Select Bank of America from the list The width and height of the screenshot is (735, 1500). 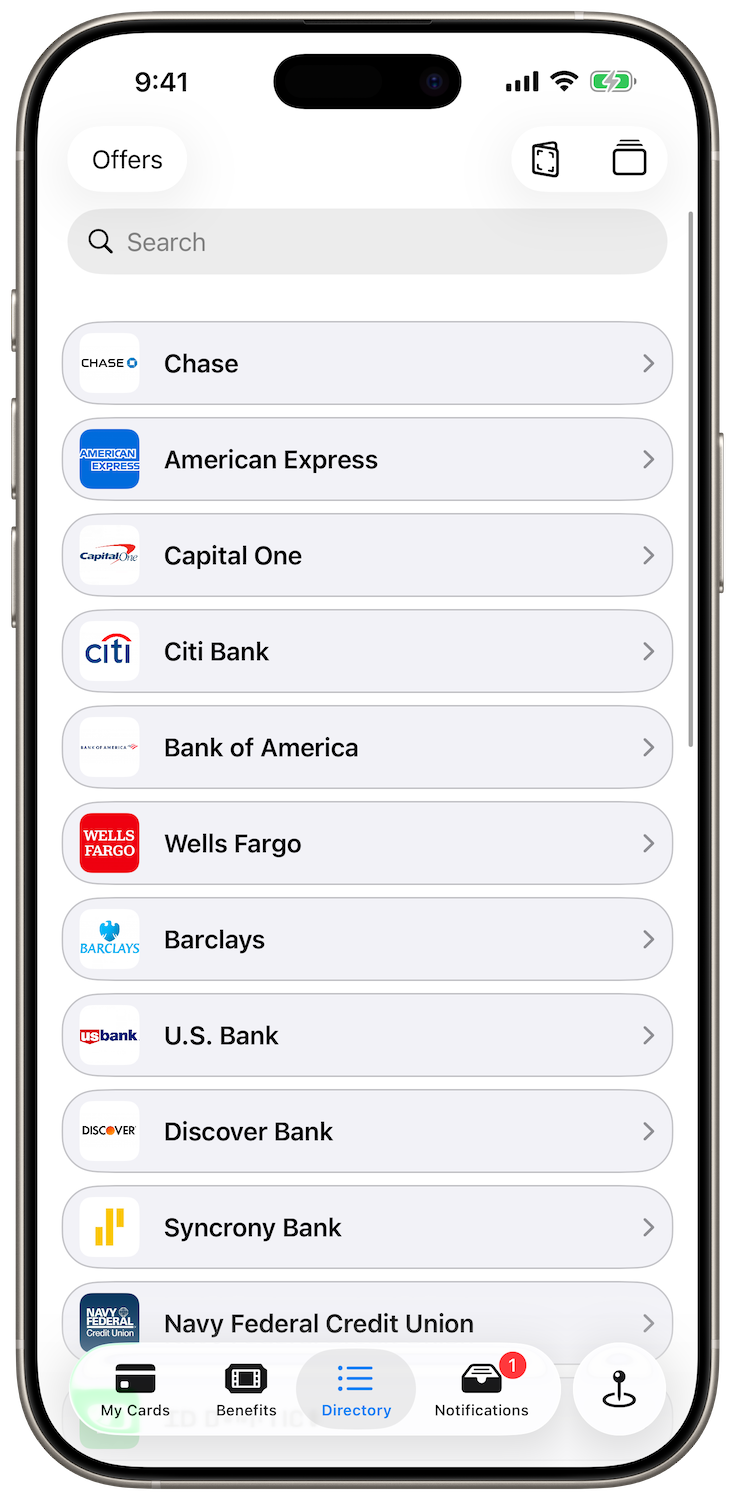367,747
